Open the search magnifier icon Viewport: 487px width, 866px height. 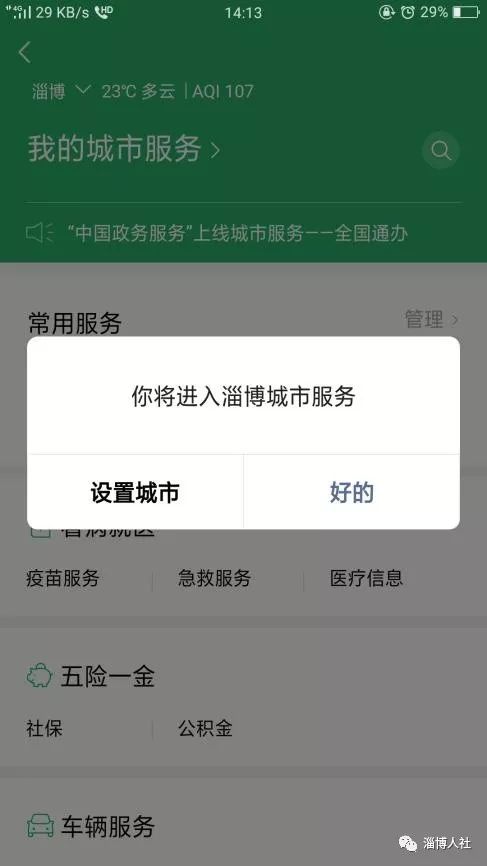coord(441,150)
